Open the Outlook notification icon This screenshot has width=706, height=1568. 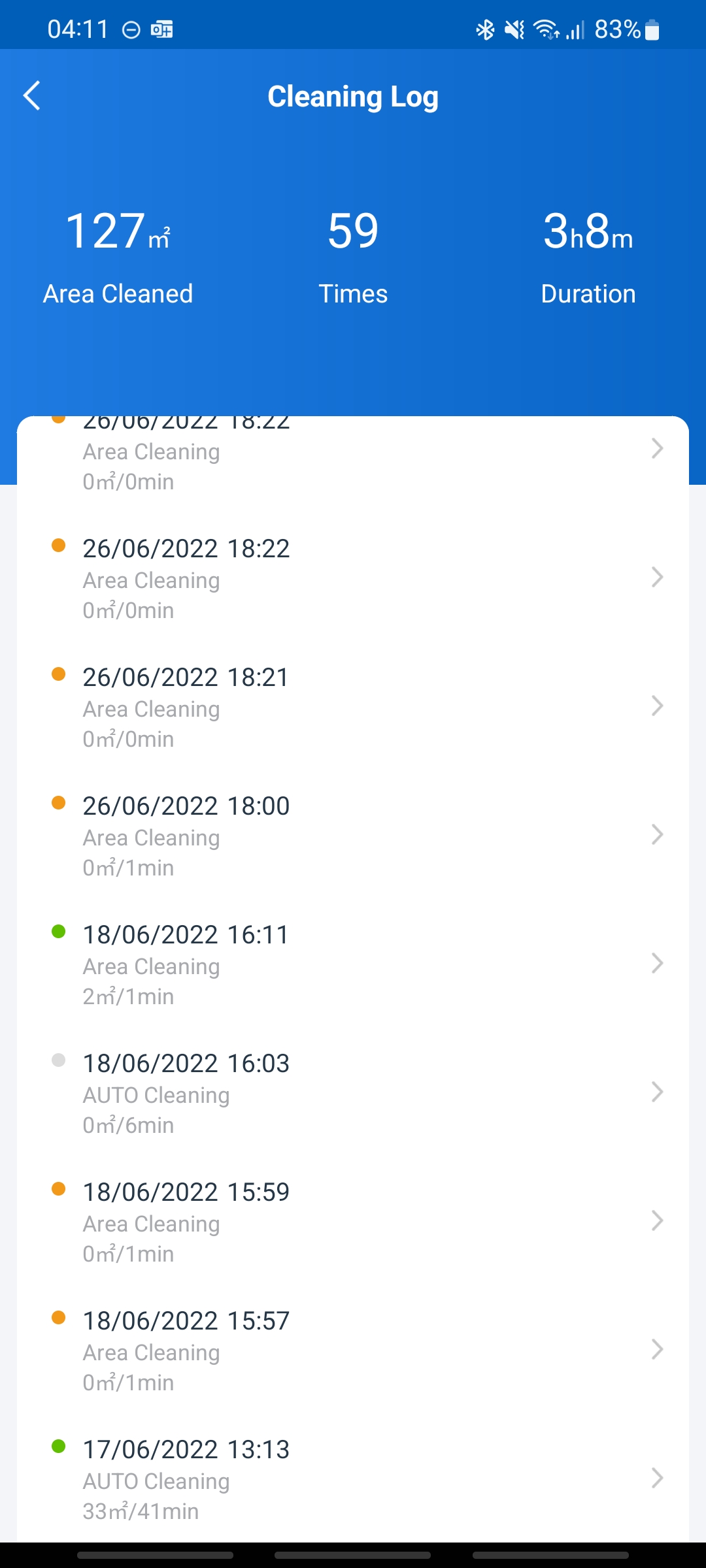tap(162, 29)
